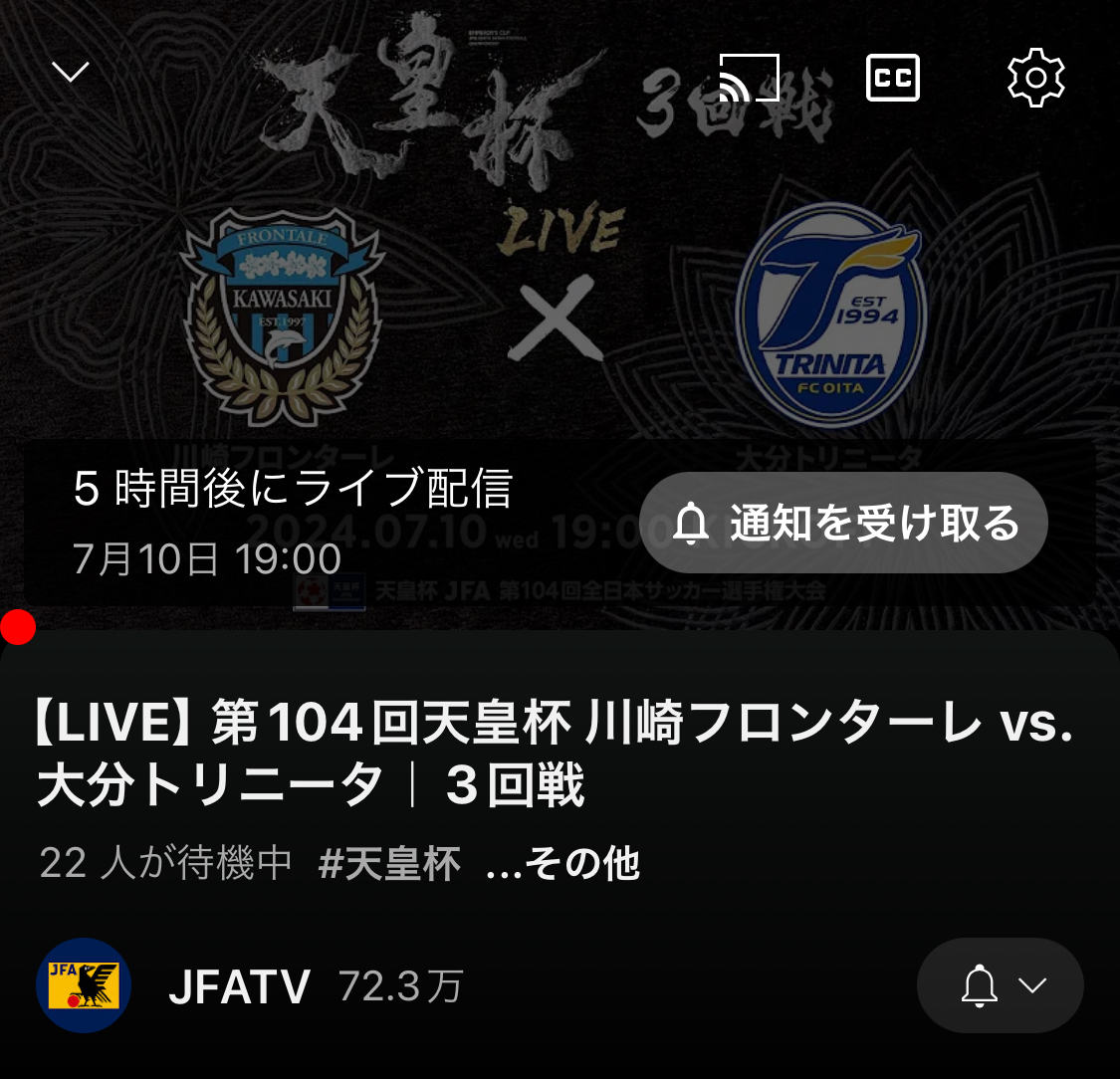Tap 通知を受け取る to get notified

pyautogui.click(x=844, y=523)
